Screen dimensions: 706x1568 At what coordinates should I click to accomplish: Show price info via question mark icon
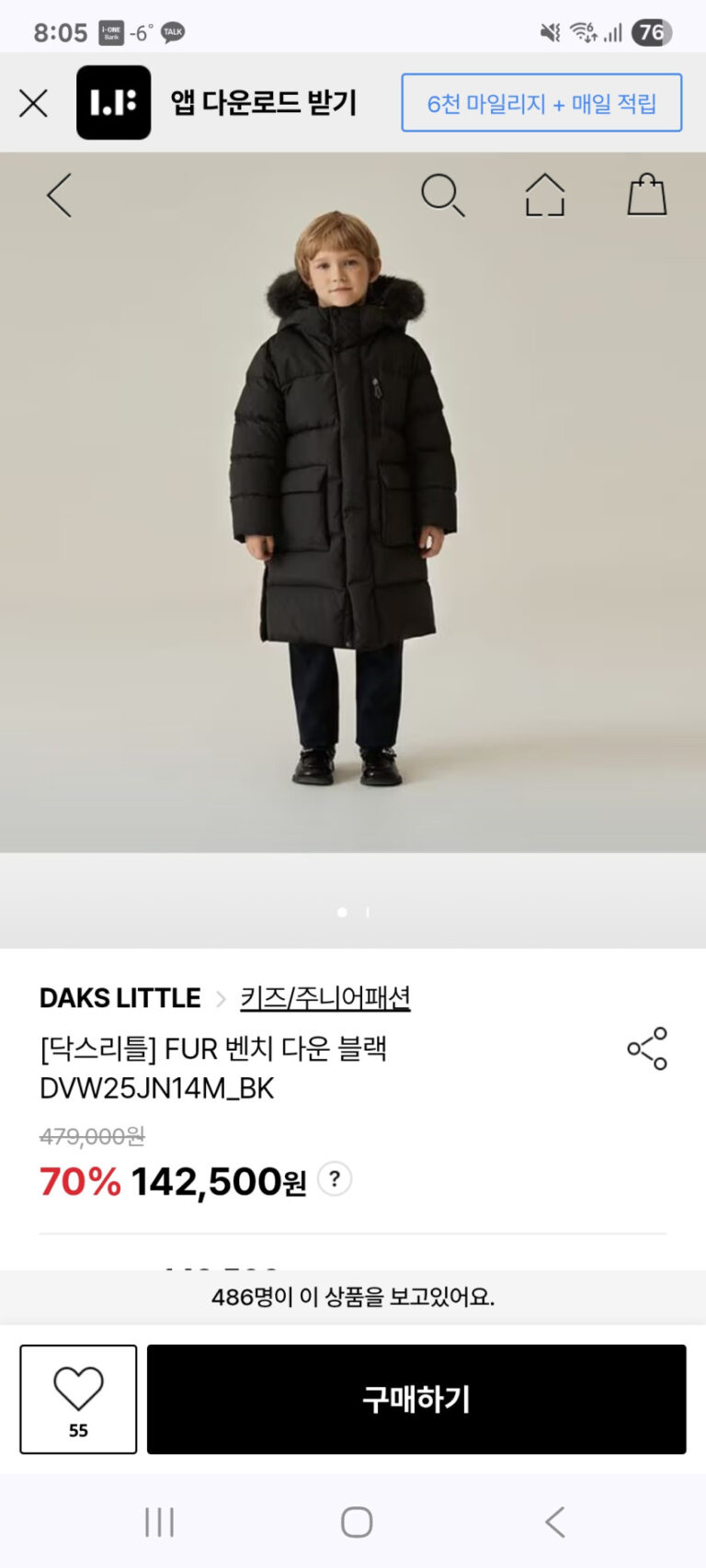[x=335, y=1179]
